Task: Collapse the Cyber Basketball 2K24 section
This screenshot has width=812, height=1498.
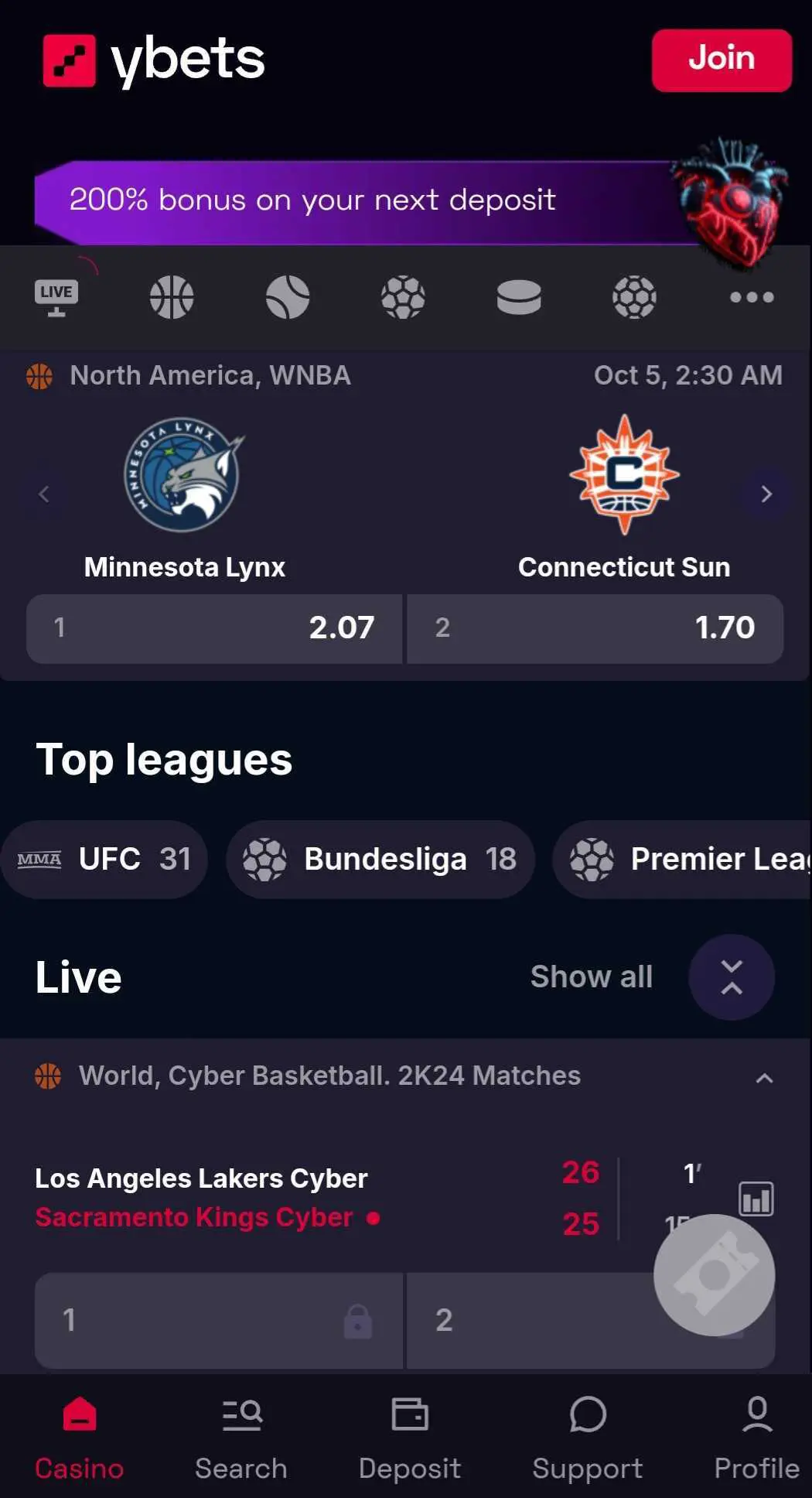Action: [763, 1078]
